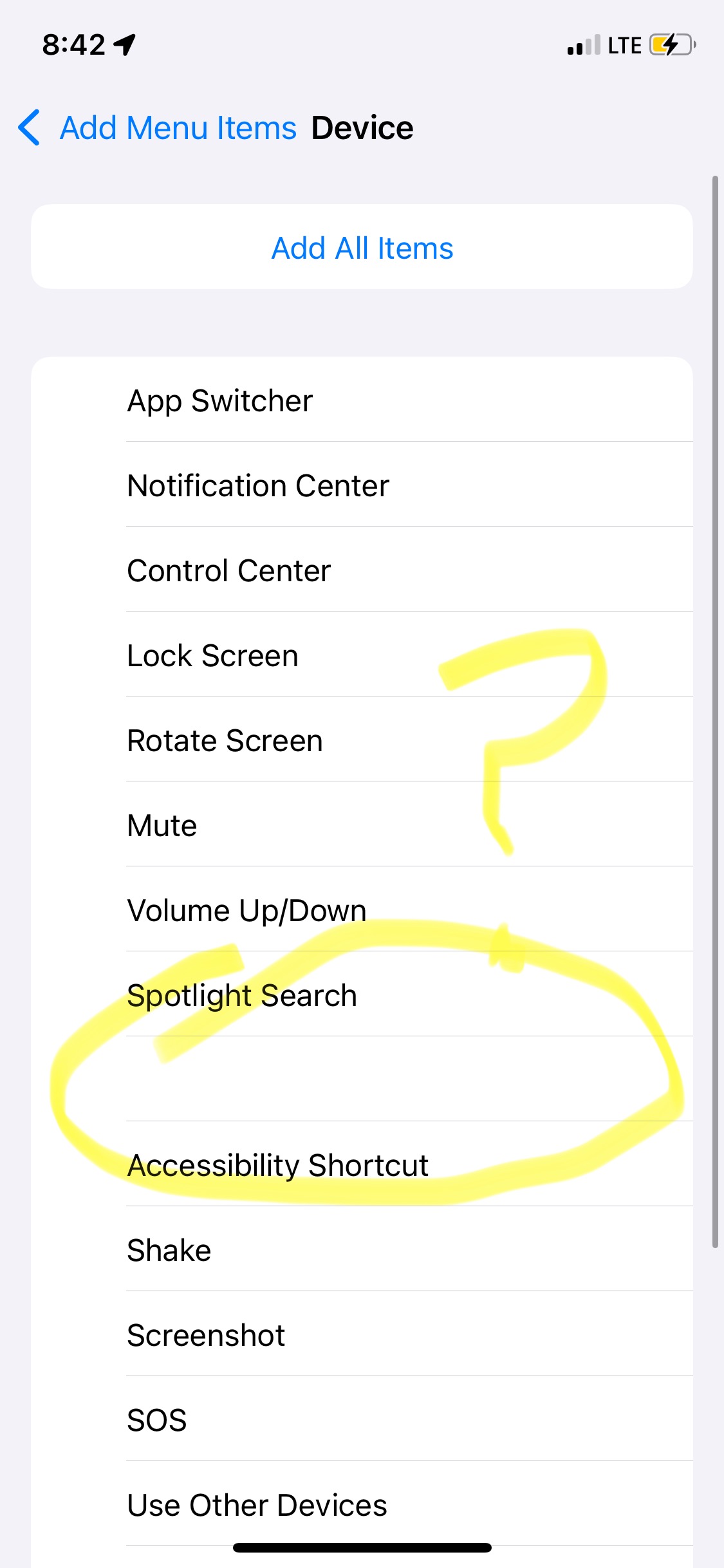Pick Use Other Devices
The width and height of the screenshot is (724, 1568).
click(257, 1505)
